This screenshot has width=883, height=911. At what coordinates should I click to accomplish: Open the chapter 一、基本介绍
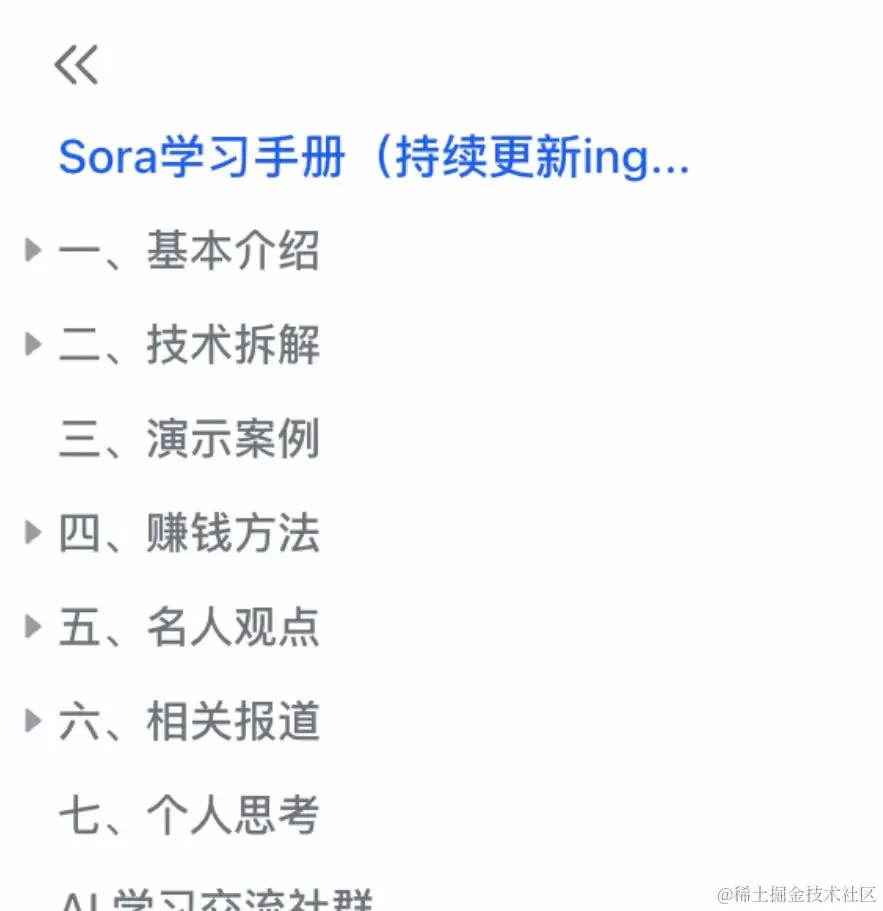coord(190,251)
